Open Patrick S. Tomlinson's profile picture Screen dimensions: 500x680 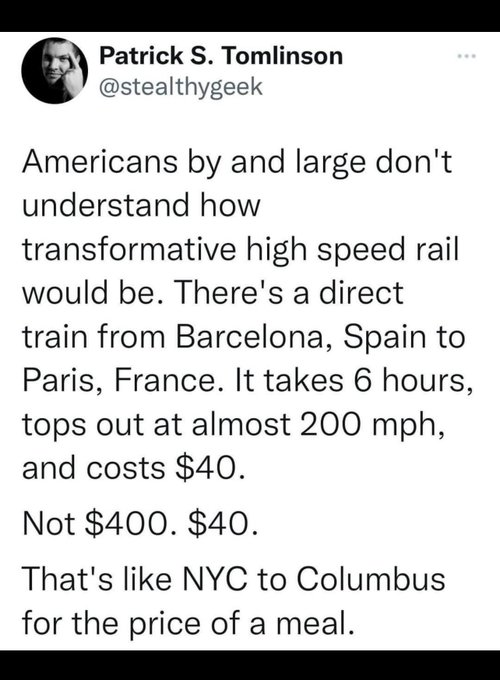55,71
